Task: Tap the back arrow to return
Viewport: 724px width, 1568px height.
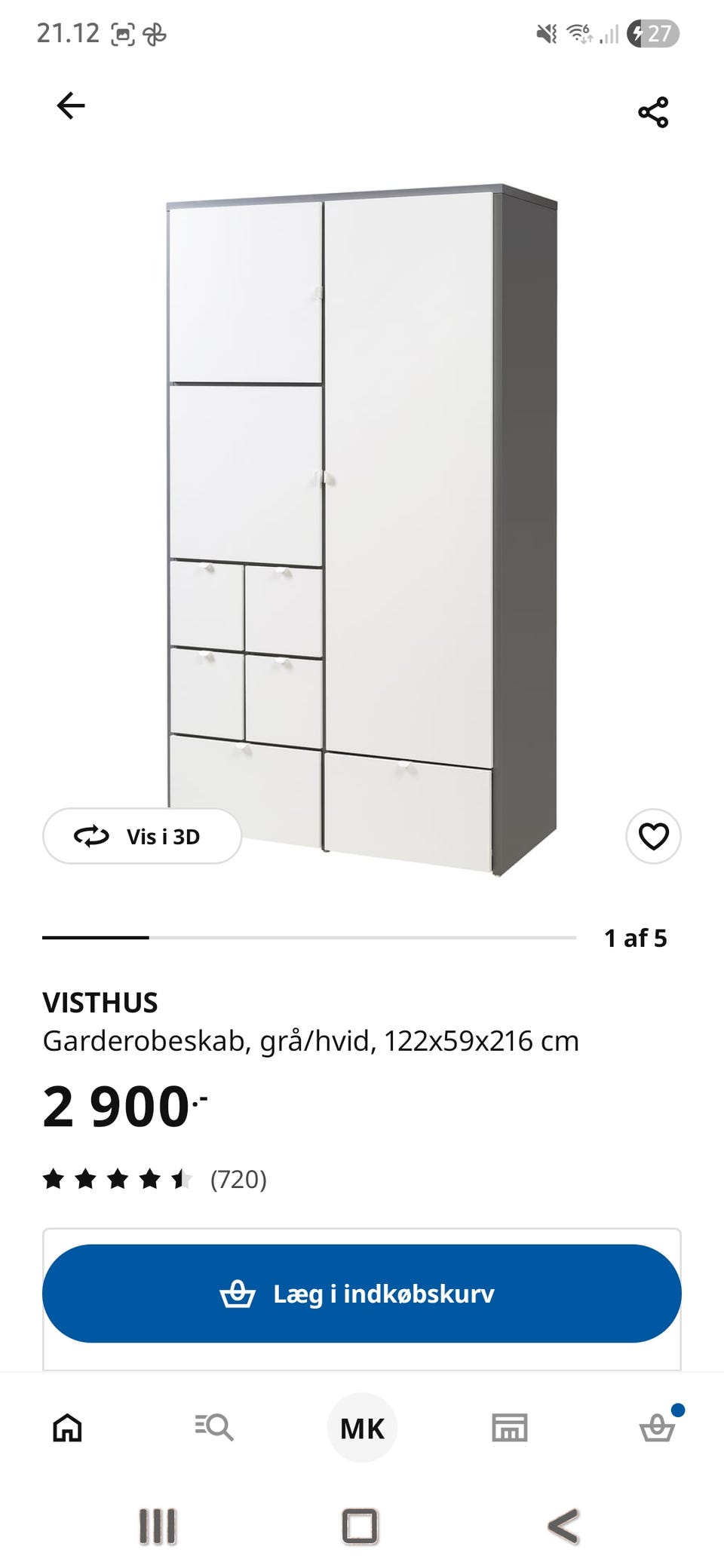Action: [69, 106]
